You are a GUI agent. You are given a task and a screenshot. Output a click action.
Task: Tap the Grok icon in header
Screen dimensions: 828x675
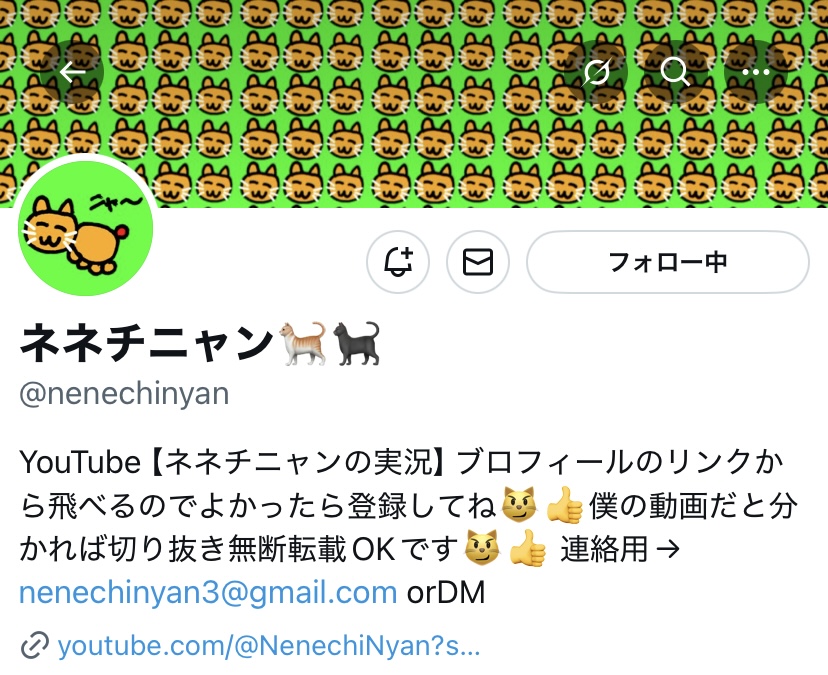pyautogui.click(x=597, y=72)
